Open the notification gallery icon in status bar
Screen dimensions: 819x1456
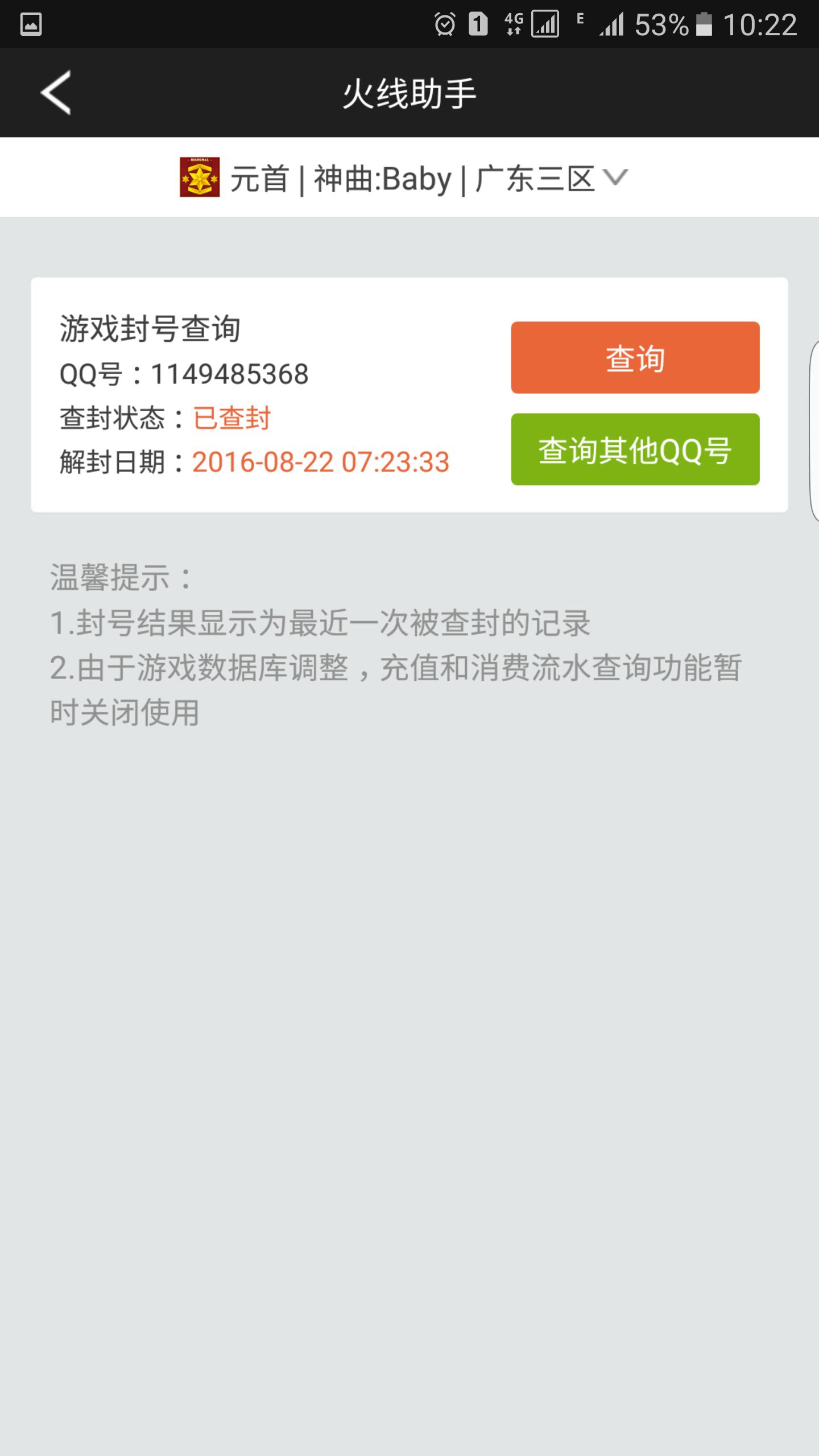(30, 24)
